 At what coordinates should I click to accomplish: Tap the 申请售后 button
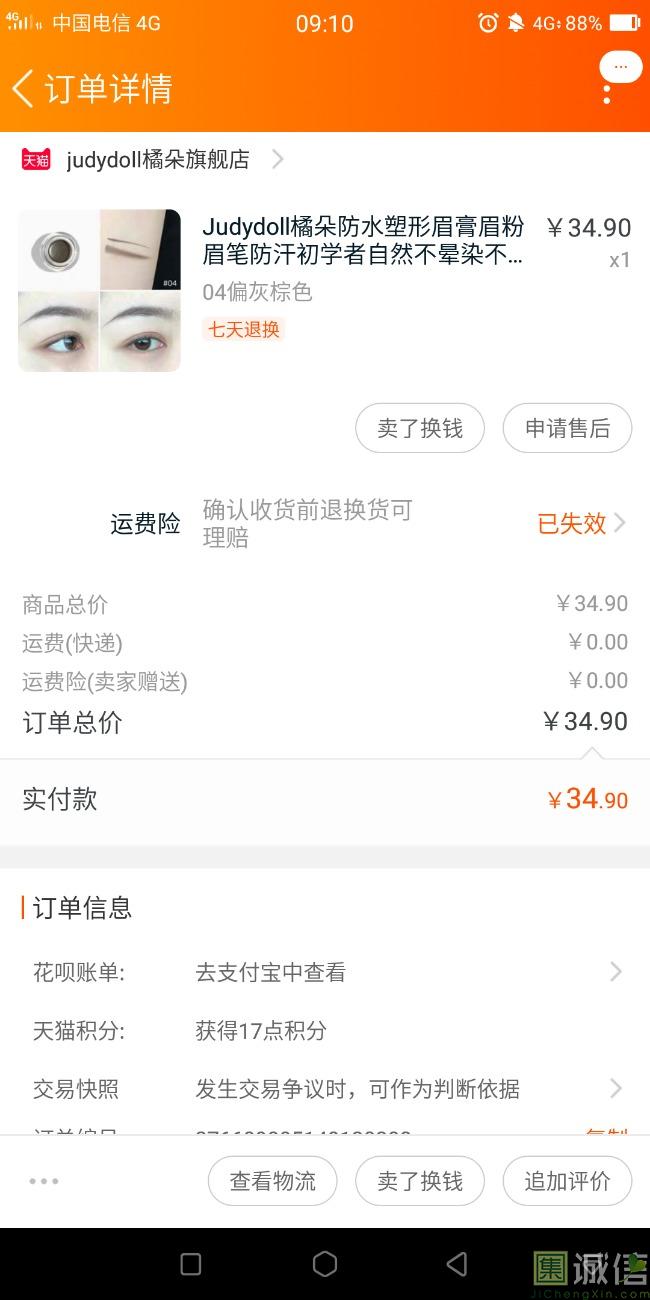tap(567, 429)
